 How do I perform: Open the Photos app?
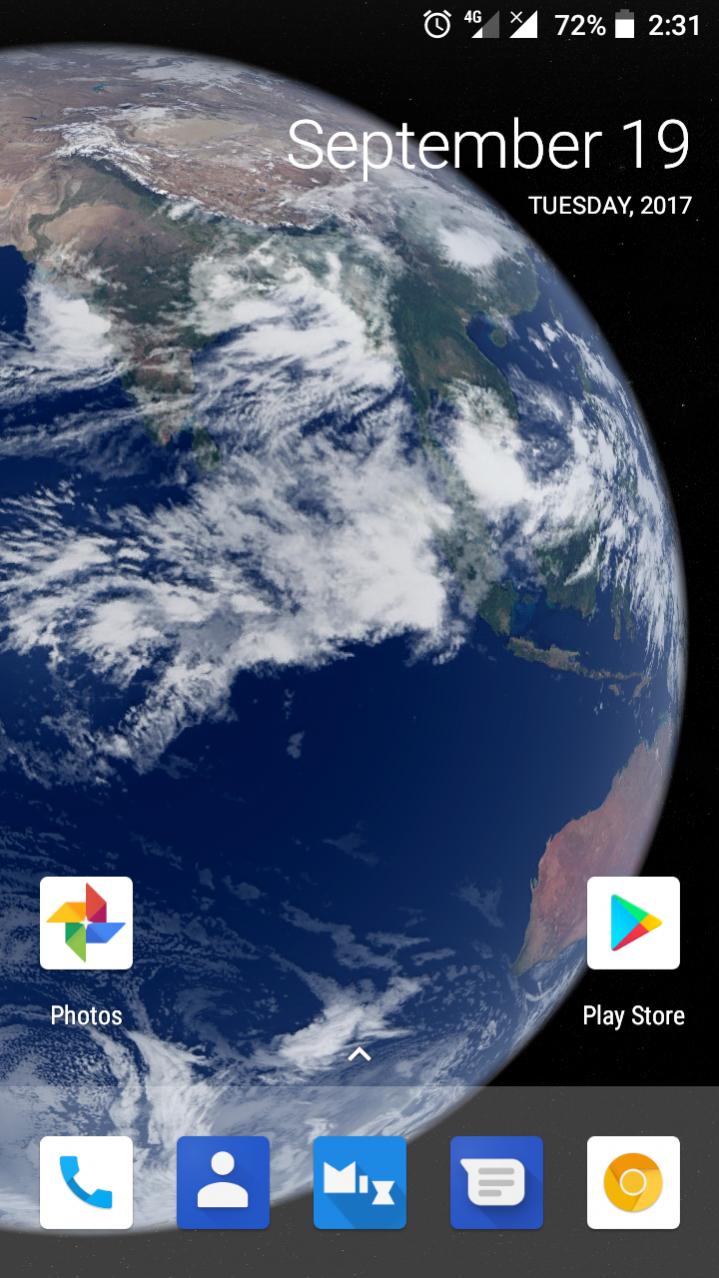(86, 923)
